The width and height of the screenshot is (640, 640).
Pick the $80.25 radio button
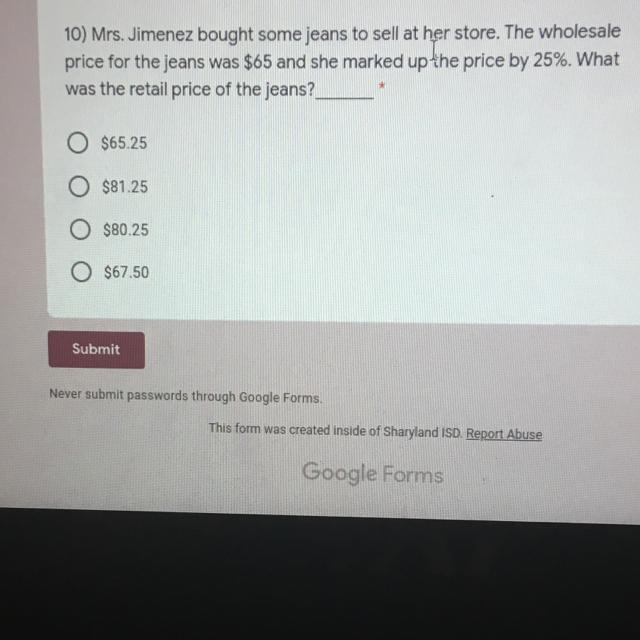click(83, 229)
